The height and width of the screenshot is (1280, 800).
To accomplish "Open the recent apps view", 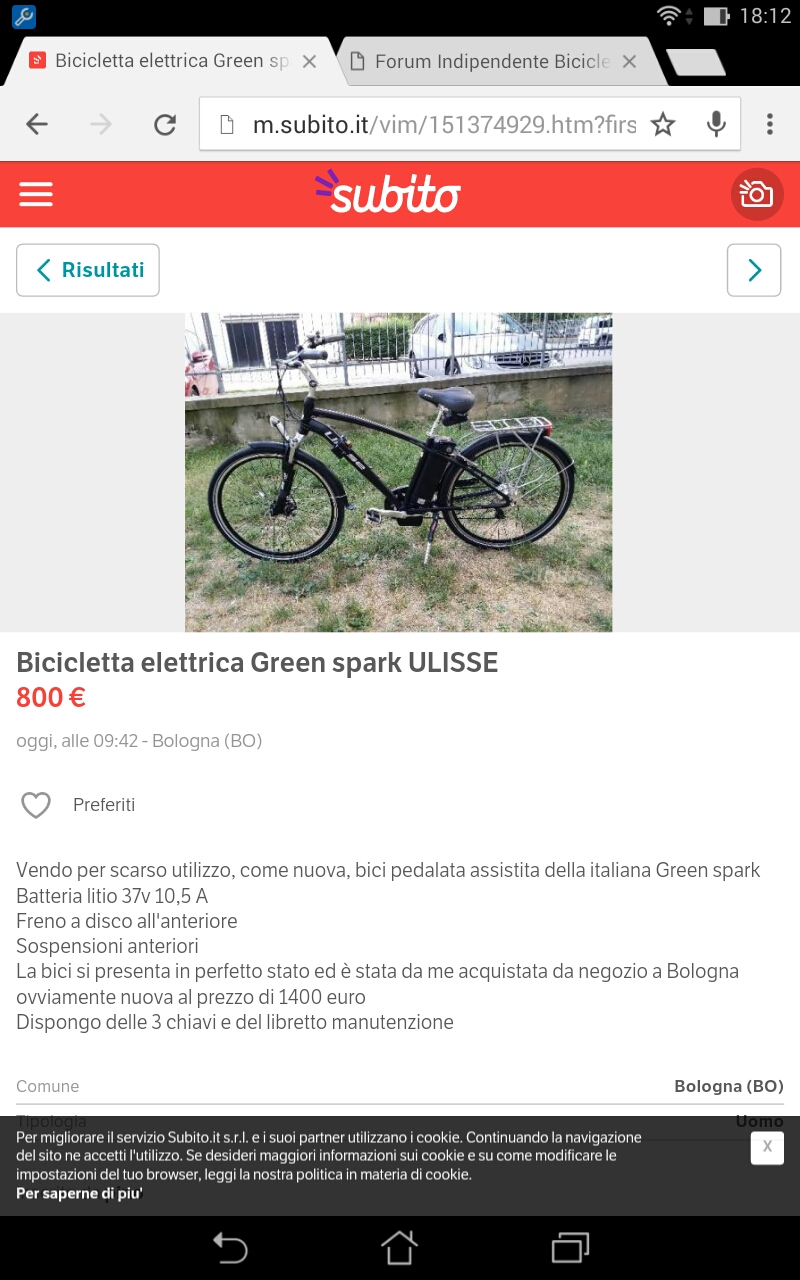I will coord(570,1247).
